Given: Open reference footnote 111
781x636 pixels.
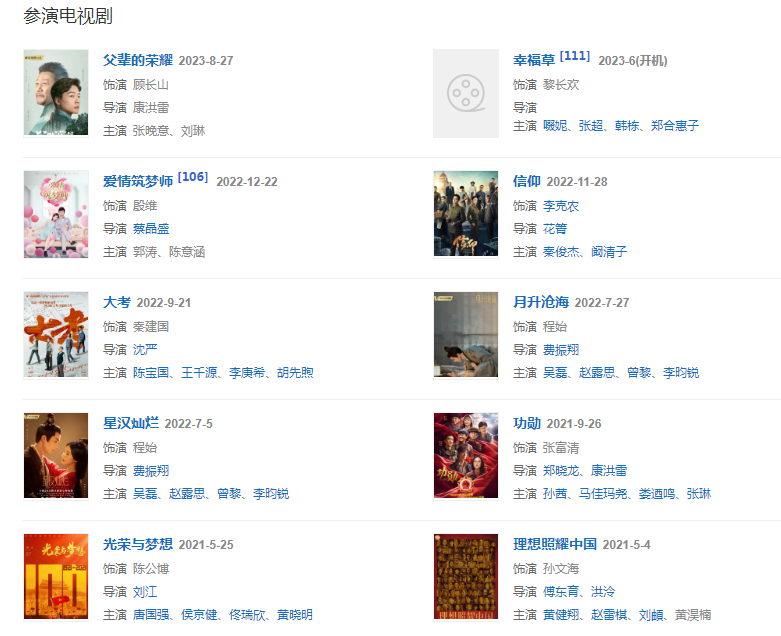Looking at the screenshot, I should point(575,56).
